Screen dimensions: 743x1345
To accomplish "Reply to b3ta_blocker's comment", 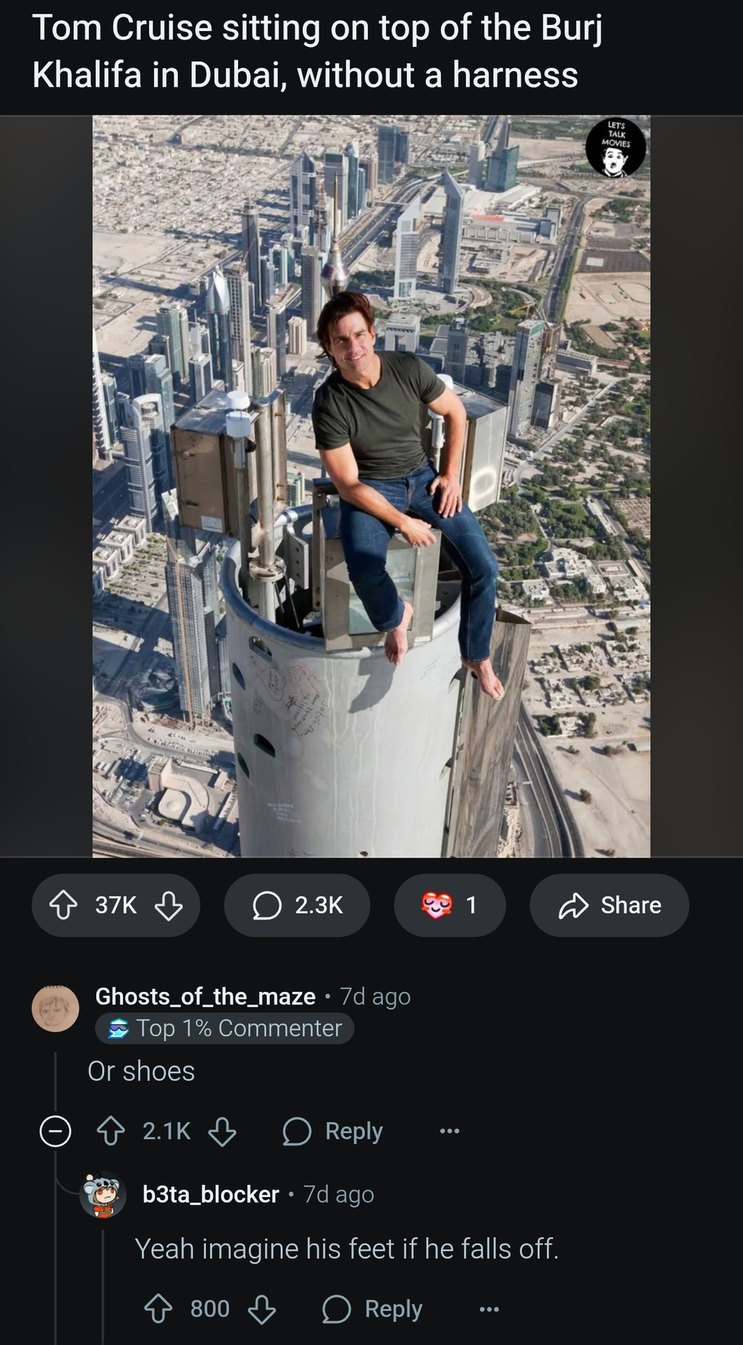I will tap(372, 1309).
